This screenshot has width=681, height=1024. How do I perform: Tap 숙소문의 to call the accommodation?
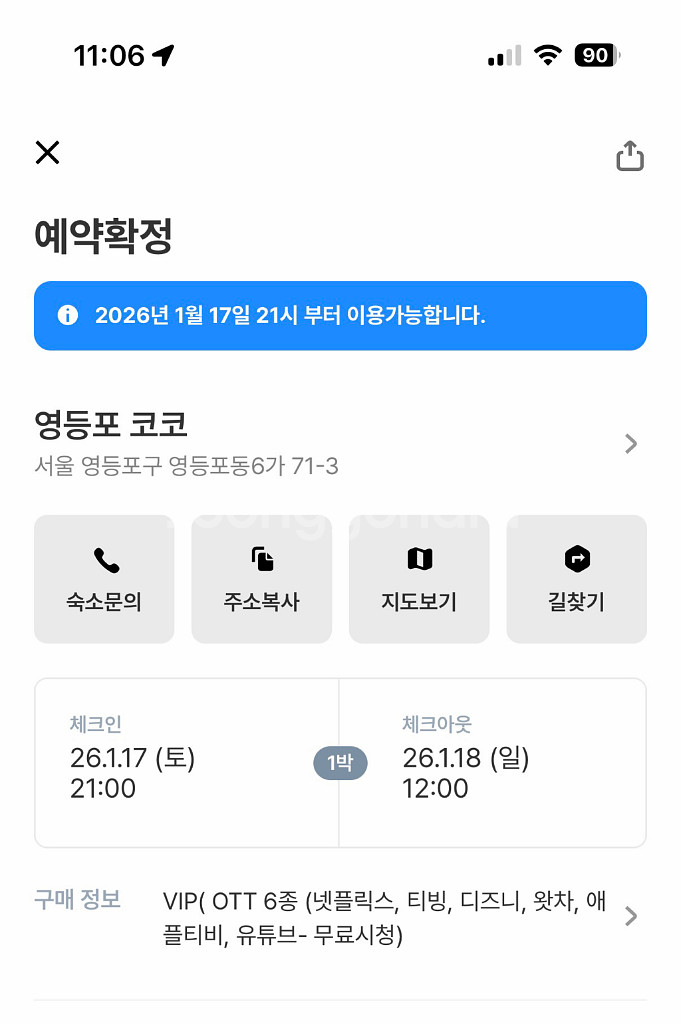tap(104, 579)
